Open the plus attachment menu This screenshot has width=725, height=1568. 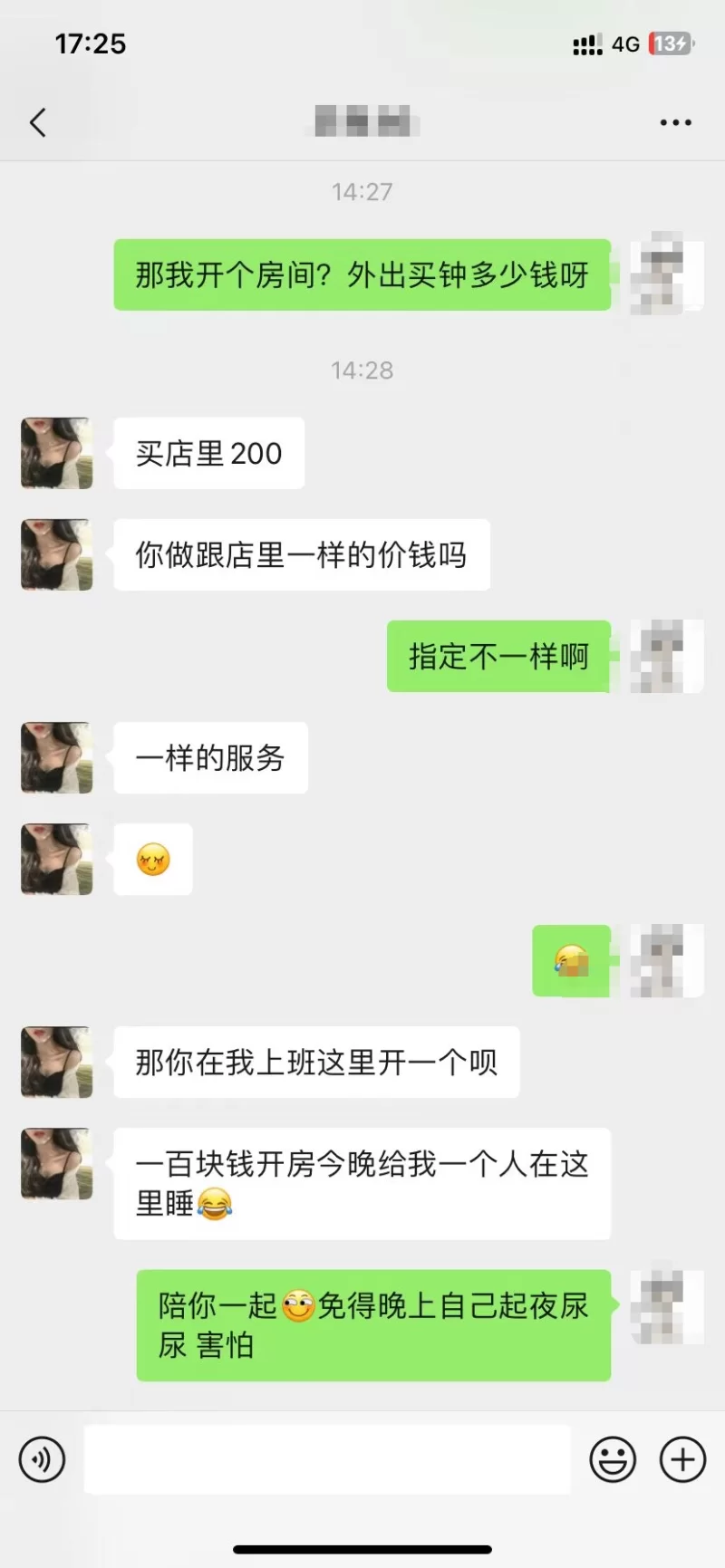click(682, 1459)
